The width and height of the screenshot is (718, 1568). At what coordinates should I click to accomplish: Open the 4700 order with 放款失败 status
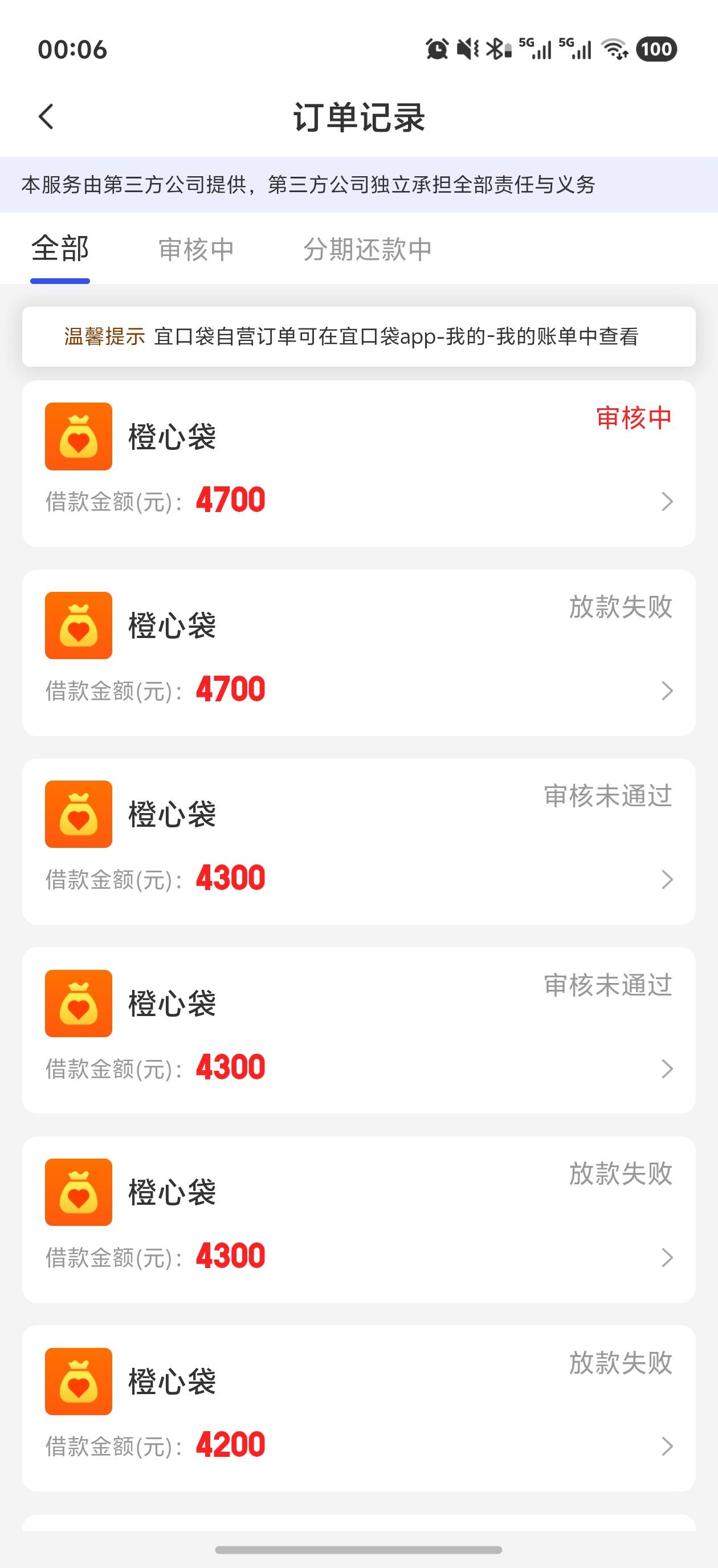pos(358,653)
